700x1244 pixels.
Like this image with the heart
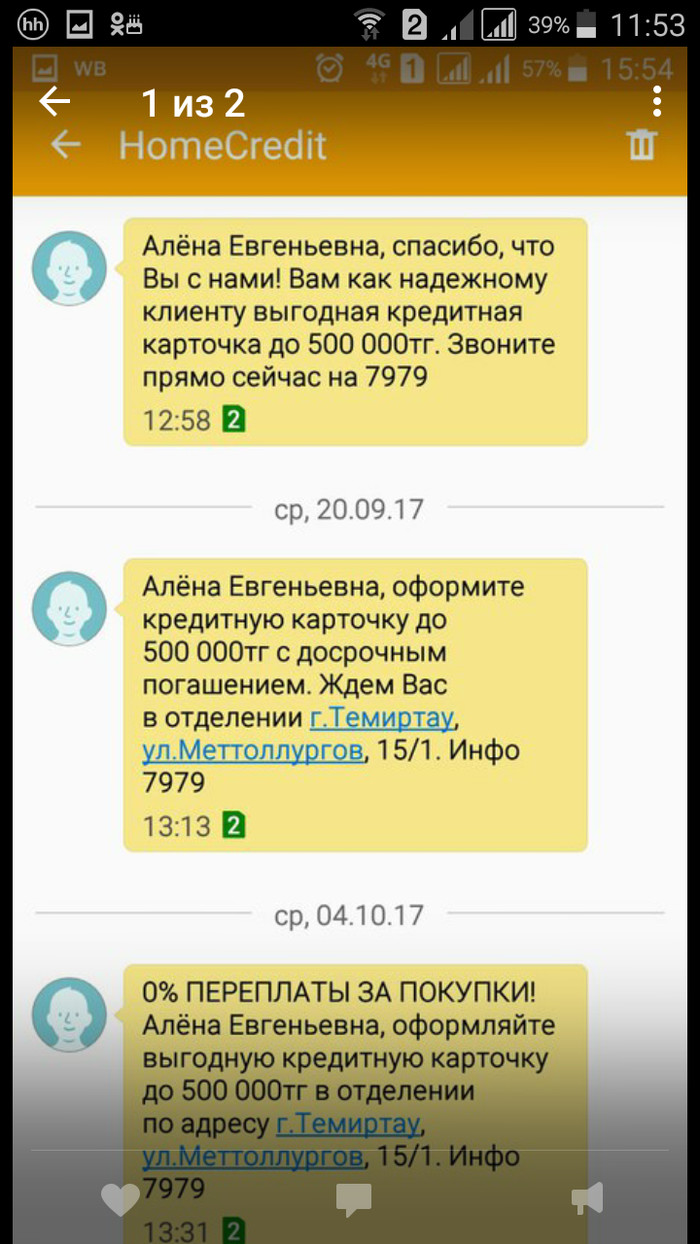point(121,1199)
